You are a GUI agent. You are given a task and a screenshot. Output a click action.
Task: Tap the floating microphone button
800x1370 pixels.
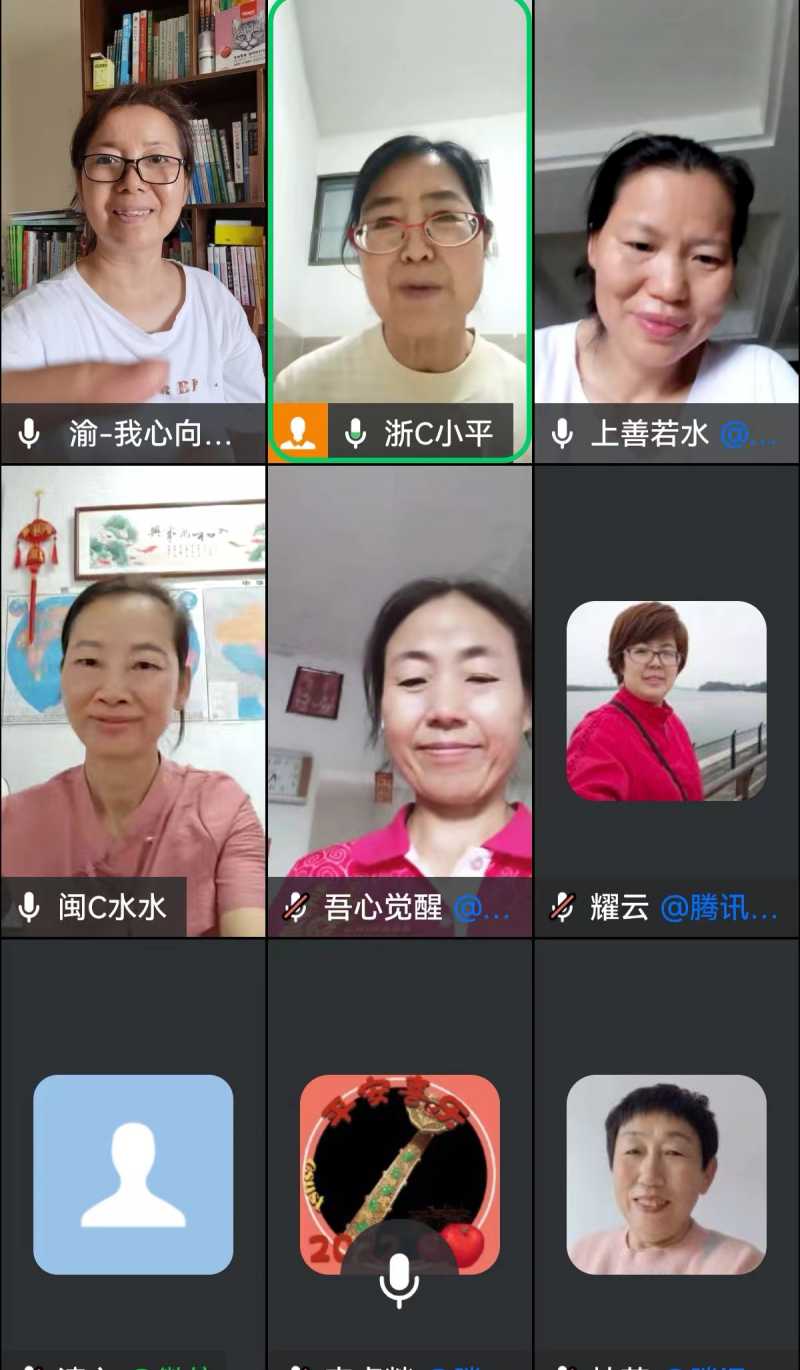(x=399, y=1281)
